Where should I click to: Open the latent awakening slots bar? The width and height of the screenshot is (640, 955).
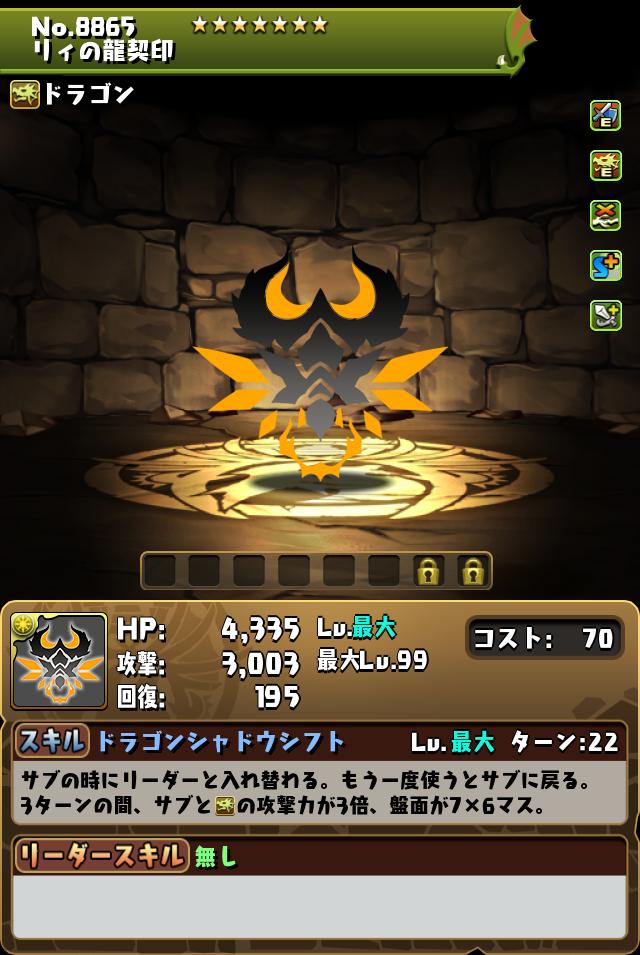pos(316,571)
